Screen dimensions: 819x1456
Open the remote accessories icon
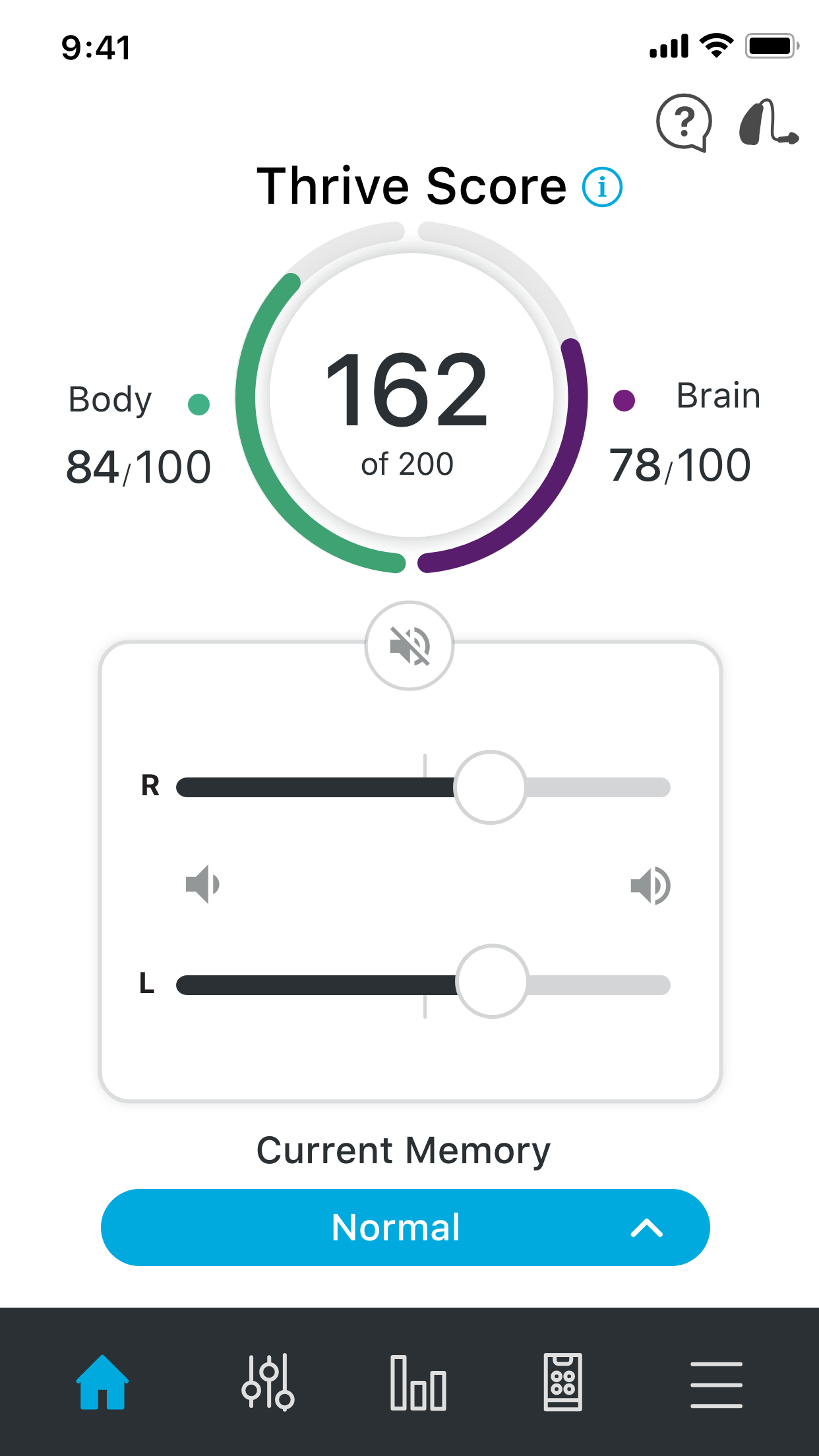click(x=564, y=1381)
